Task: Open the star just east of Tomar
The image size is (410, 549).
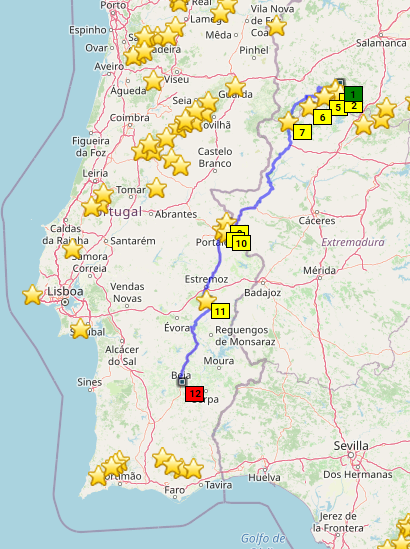Action: pos(156,188)
